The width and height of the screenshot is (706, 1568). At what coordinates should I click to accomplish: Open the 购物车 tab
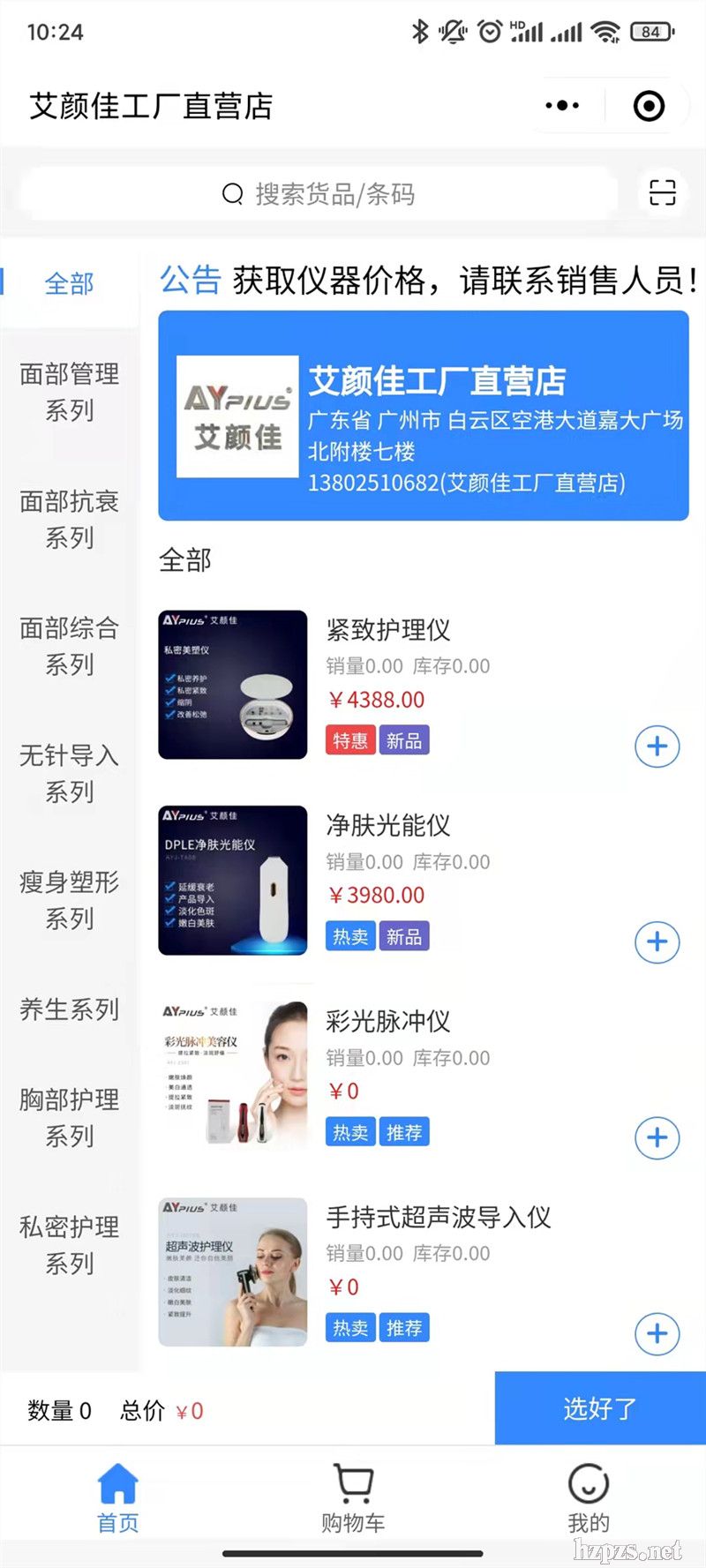pyautogui.click(x=353, y=1498)
